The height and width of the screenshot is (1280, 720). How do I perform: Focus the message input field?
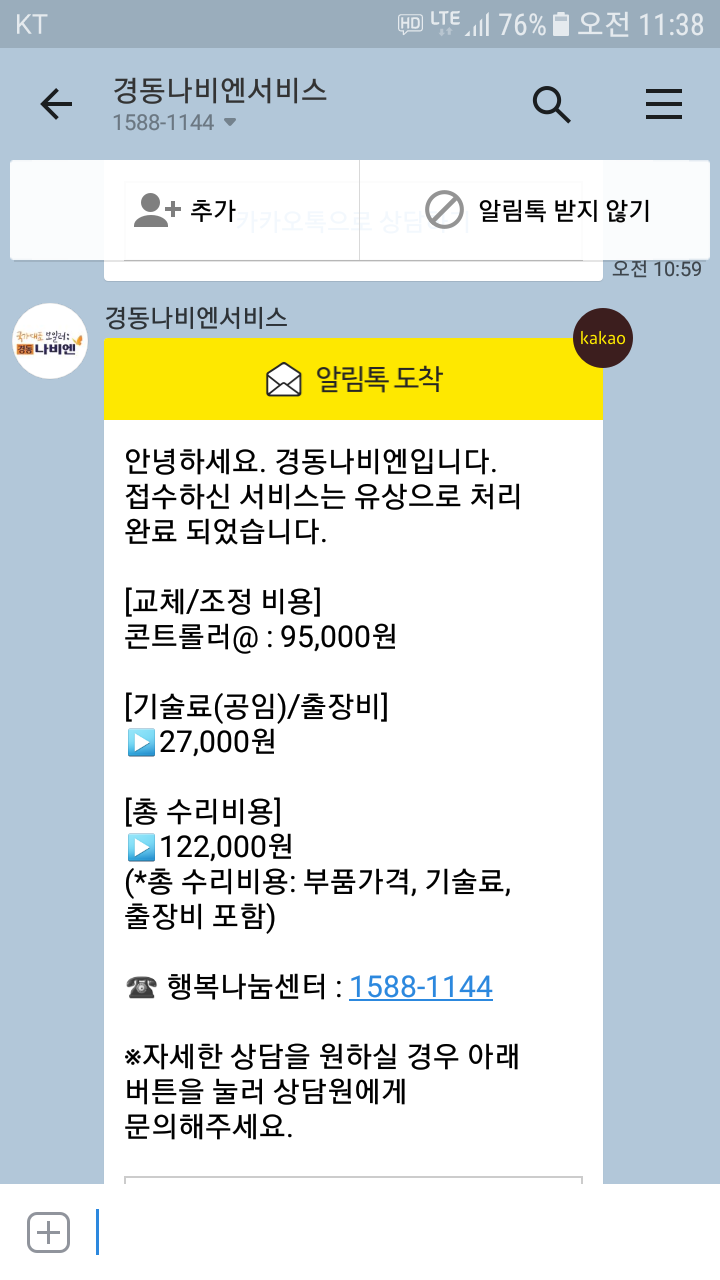pyautogui.click(x=400, y=1232)
